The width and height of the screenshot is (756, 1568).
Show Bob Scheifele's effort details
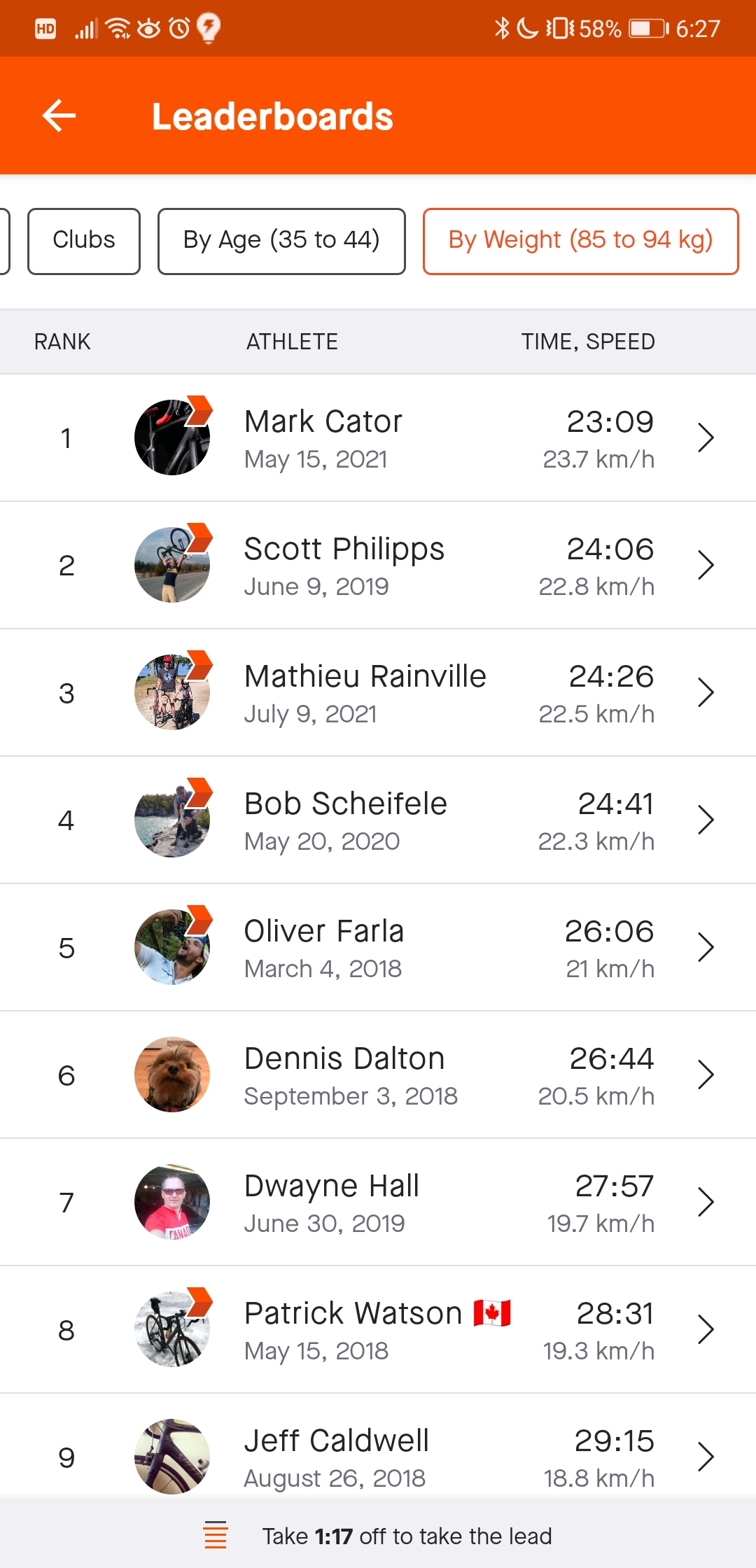point(378,820)
